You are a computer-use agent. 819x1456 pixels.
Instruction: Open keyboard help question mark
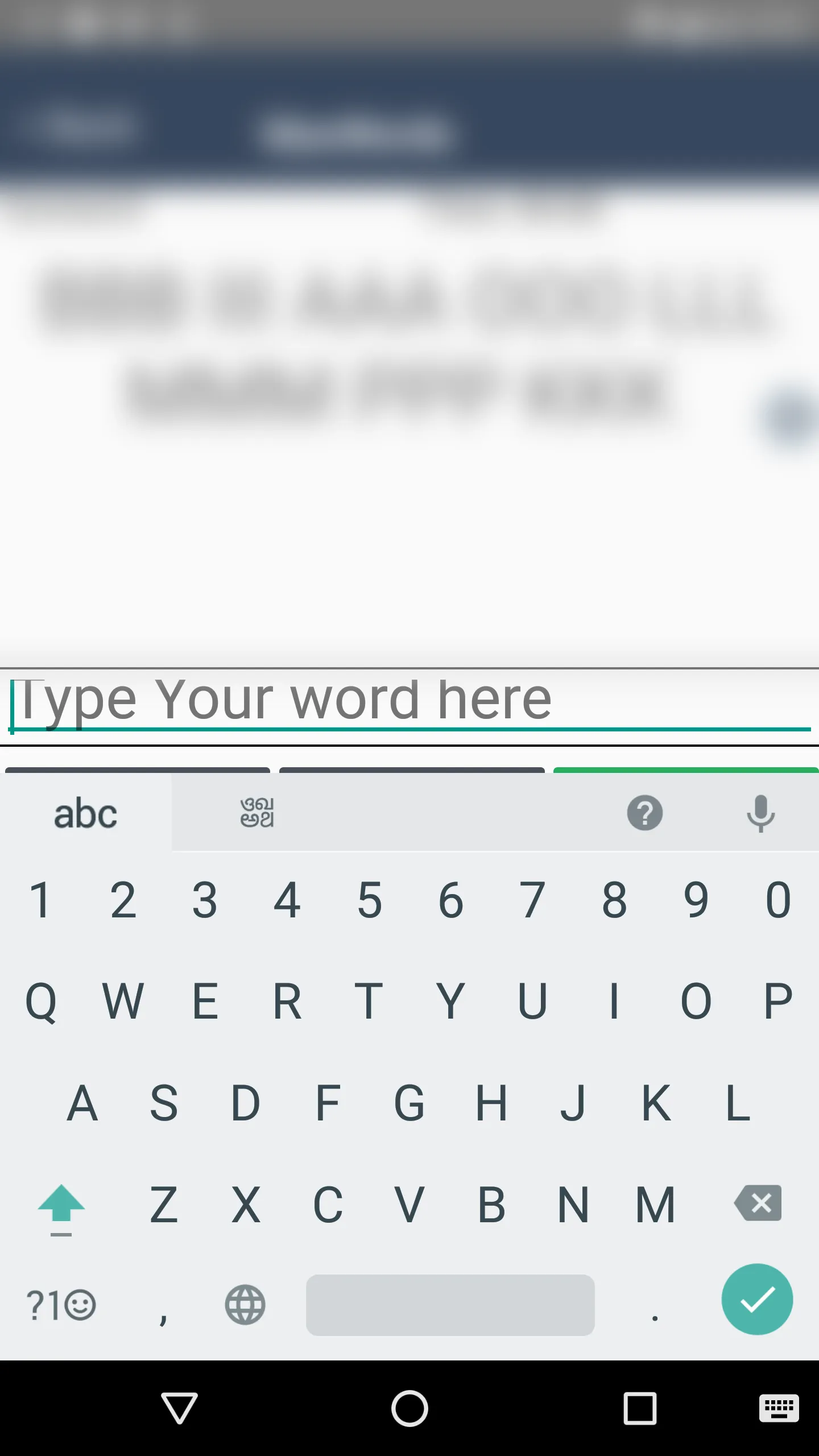[644, 813]
